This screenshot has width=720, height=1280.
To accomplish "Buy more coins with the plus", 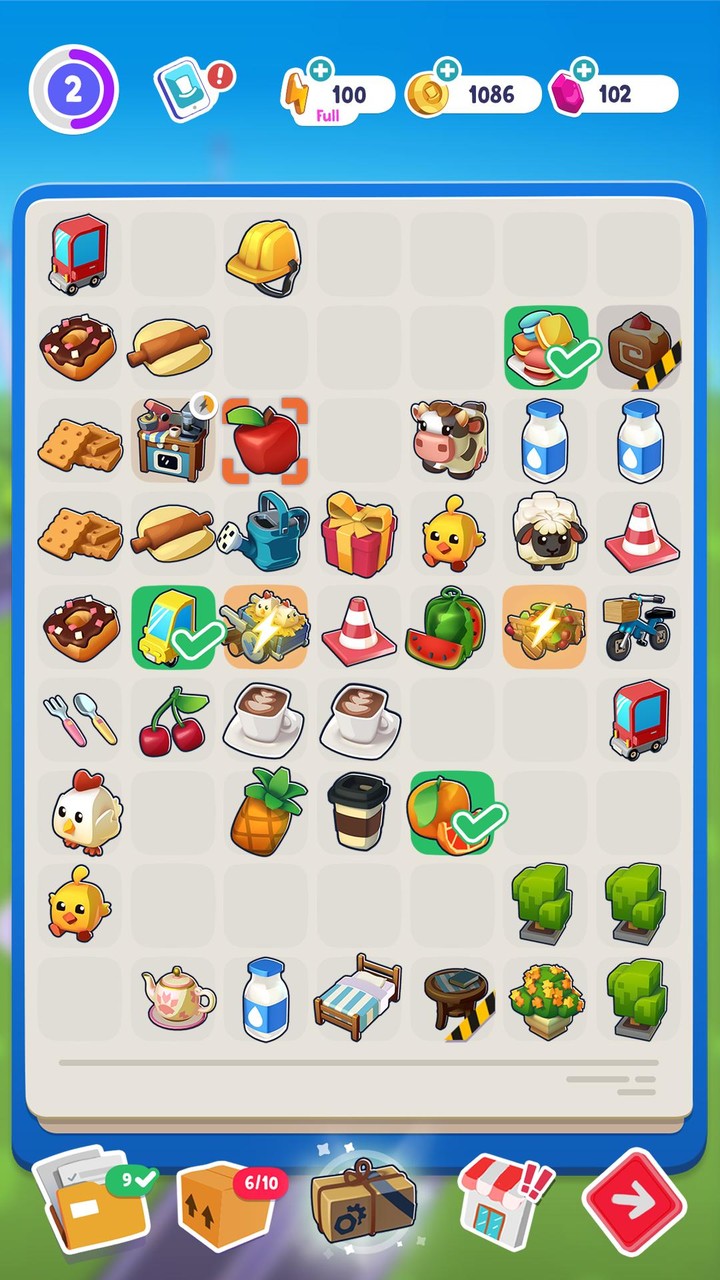I will point(446,70).
